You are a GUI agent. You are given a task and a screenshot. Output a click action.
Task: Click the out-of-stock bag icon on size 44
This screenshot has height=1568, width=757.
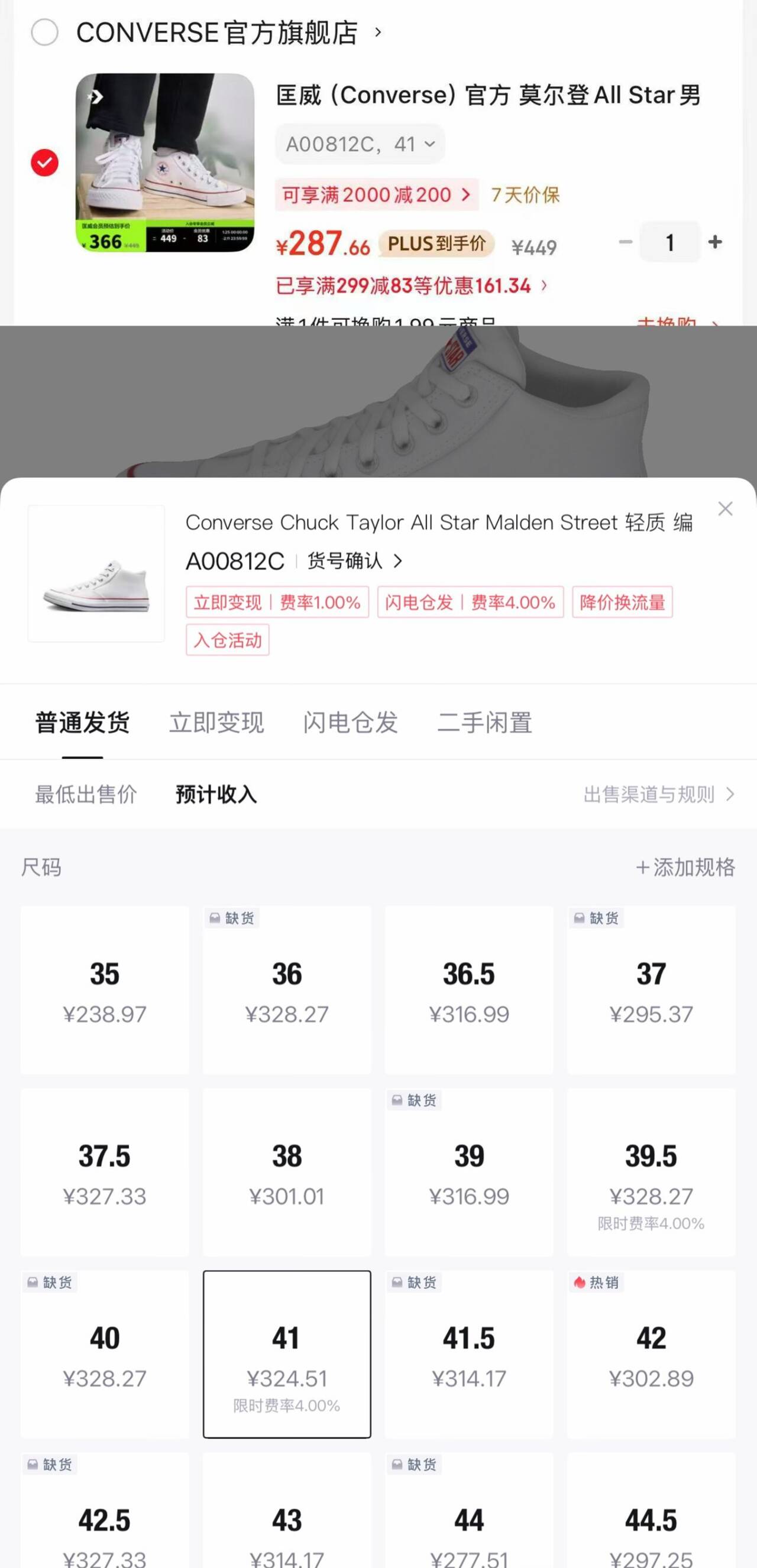click(x=396, y=1465)
